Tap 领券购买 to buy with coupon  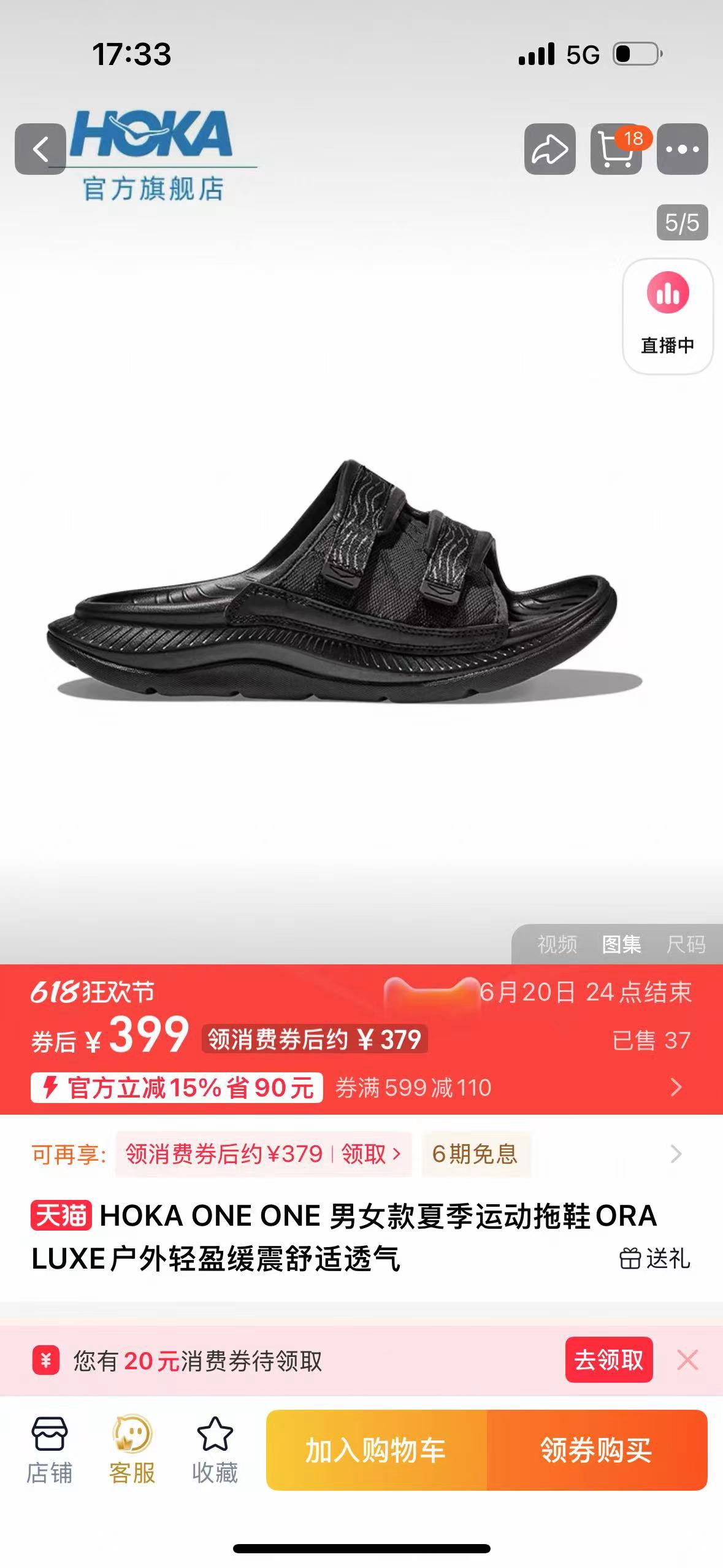point(596,1450)
